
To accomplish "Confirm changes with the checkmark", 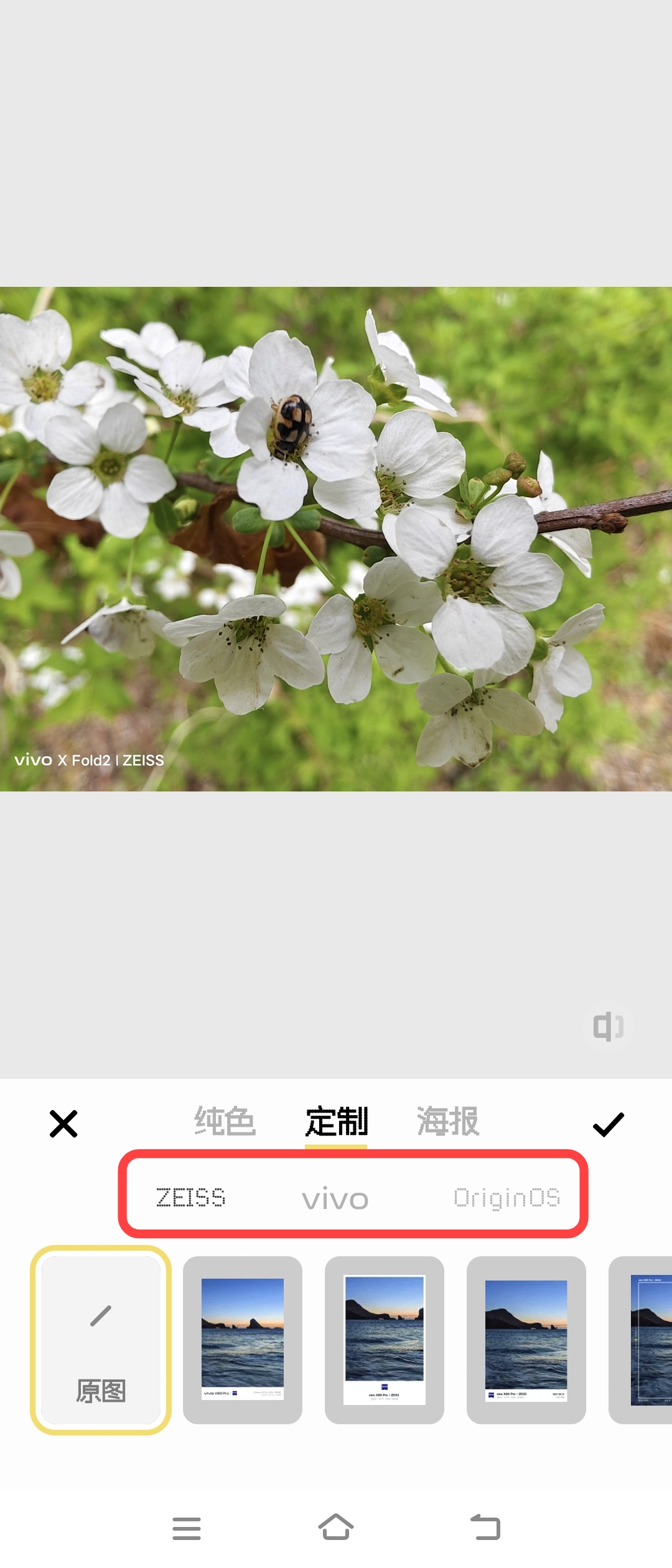I will point(608,1124).
